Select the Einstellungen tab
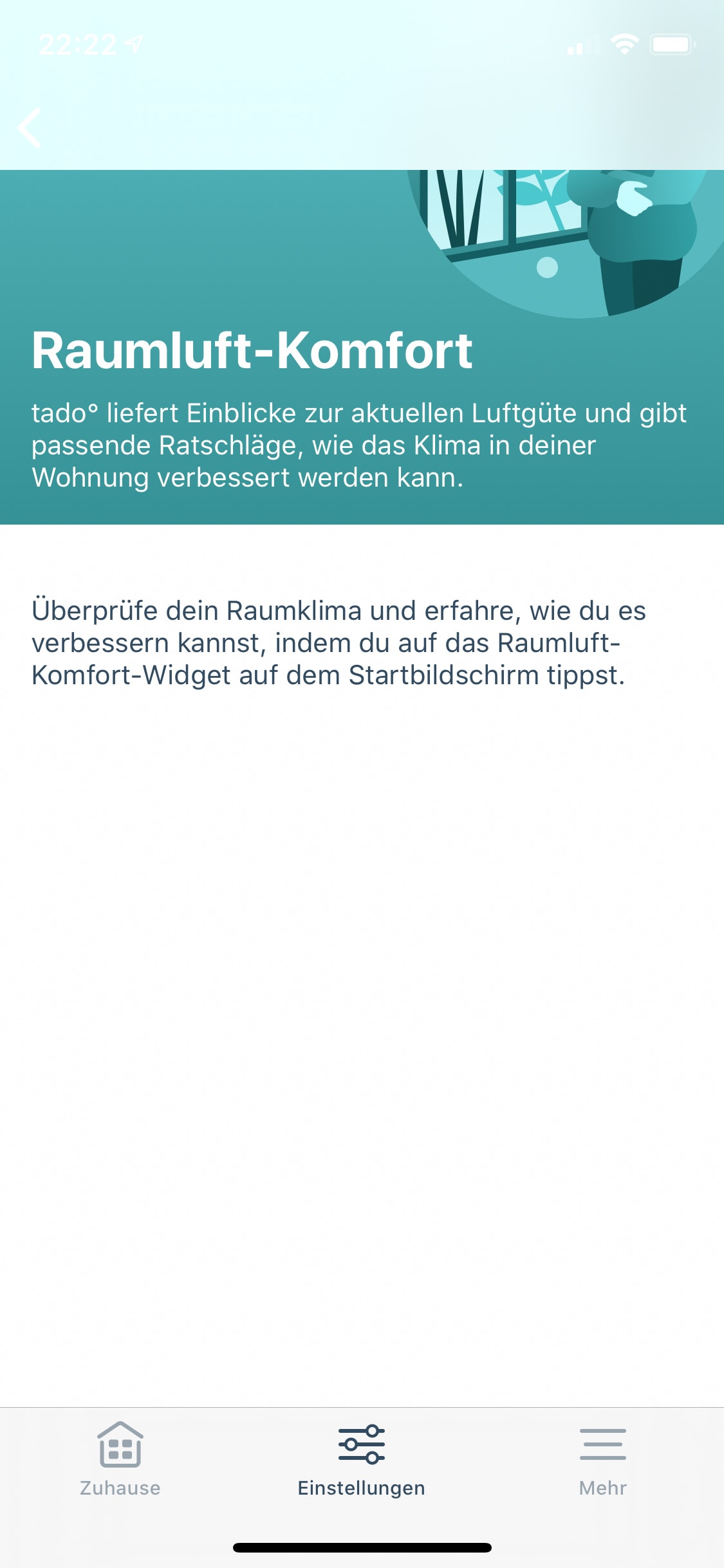 click(x=361, y=1459)
